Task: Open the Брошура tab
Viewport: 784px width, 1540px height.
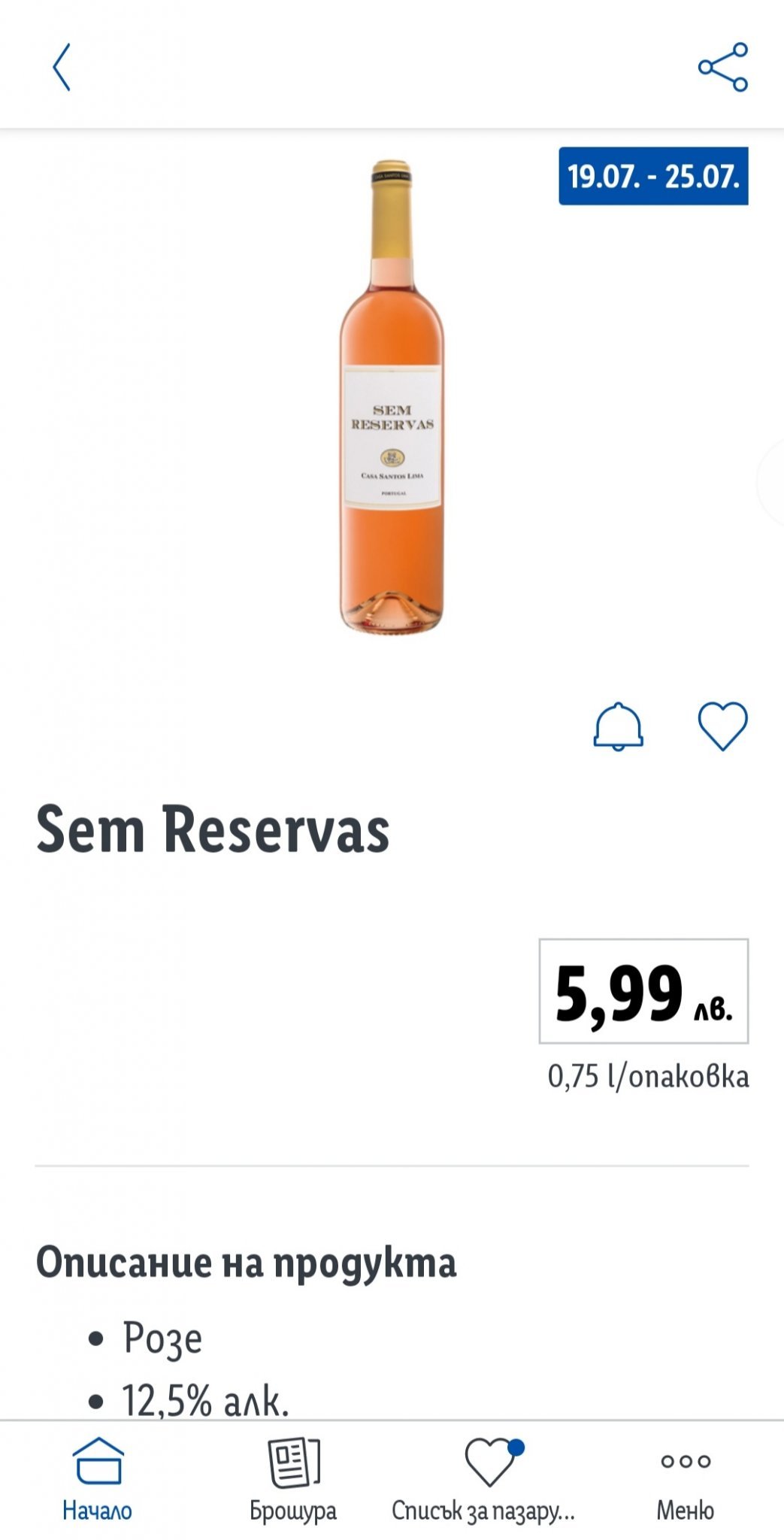Action: tap(293, 1478)
